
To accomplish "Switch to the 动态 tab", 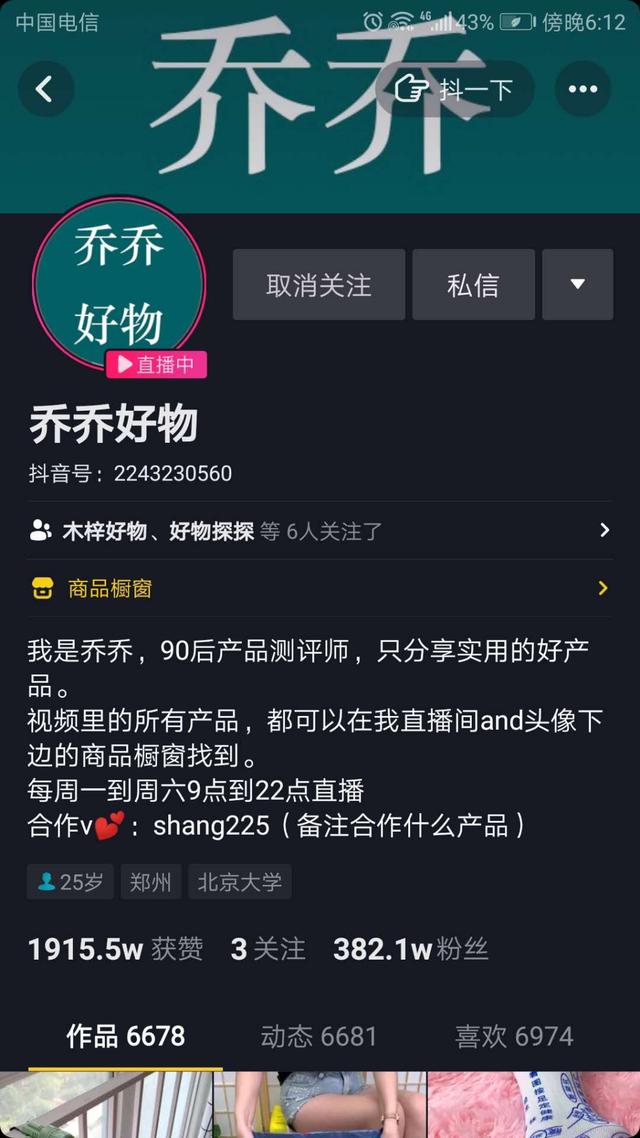I will 319,1036.
